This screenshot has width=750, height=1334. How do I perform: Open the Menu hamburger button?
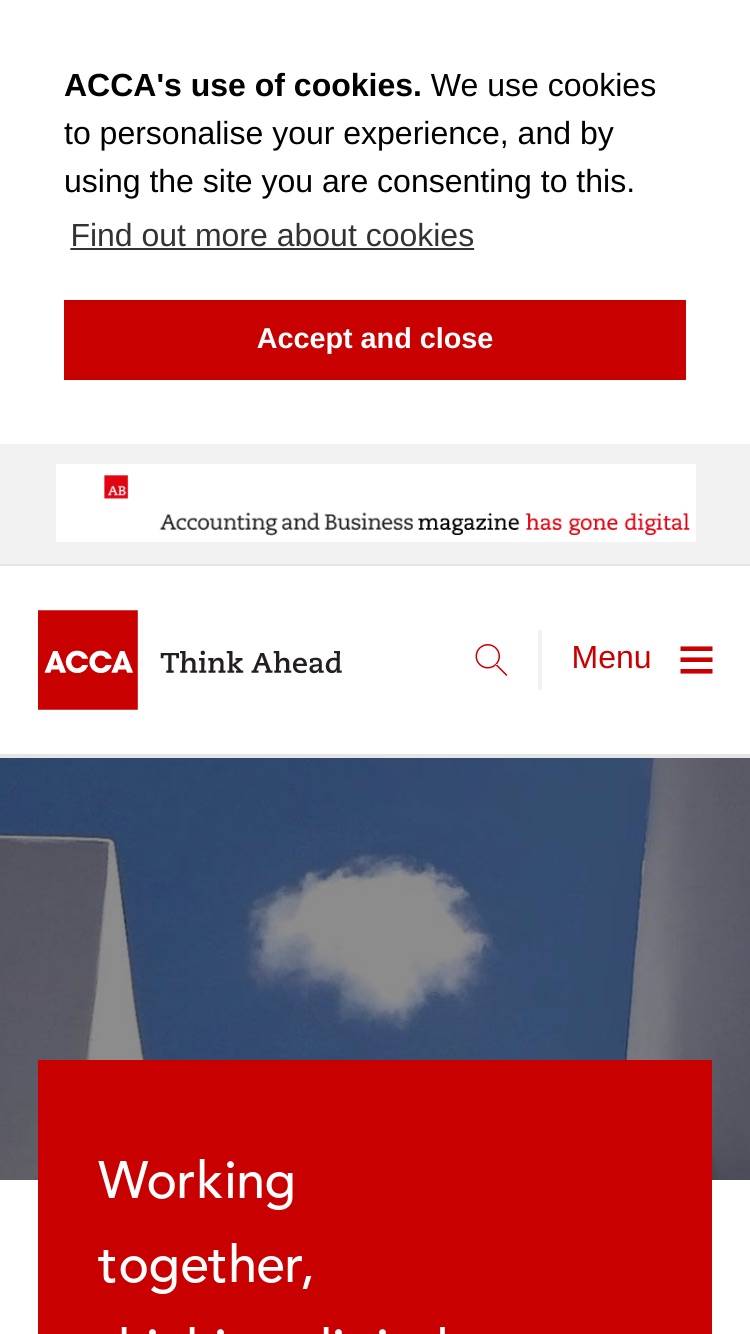641,659
